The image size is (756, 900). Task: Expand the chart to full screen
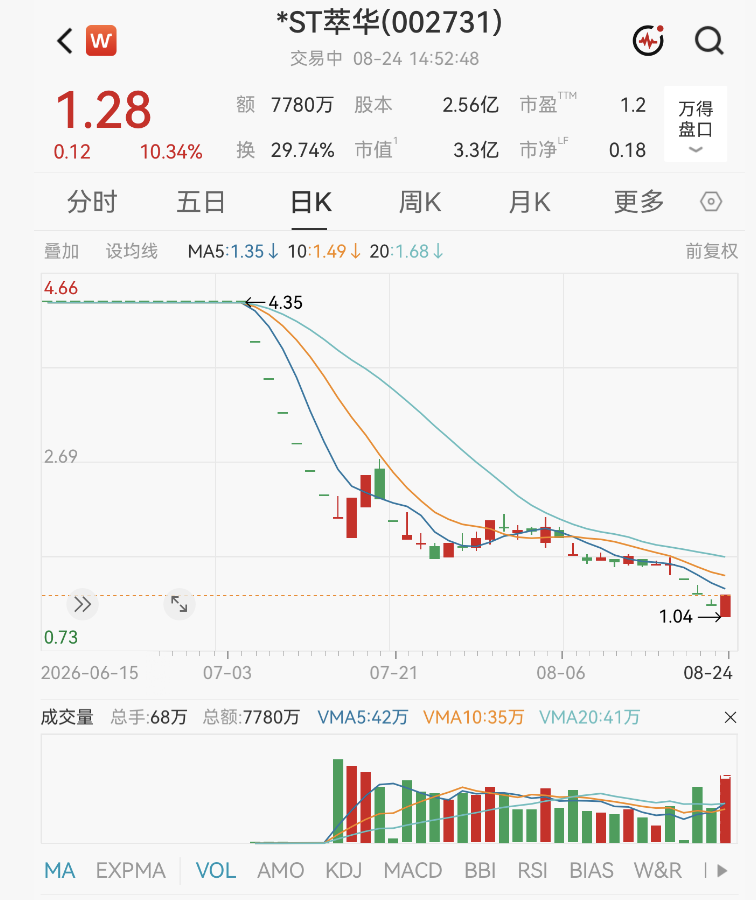pyautogui.click(x=179, y=604)
